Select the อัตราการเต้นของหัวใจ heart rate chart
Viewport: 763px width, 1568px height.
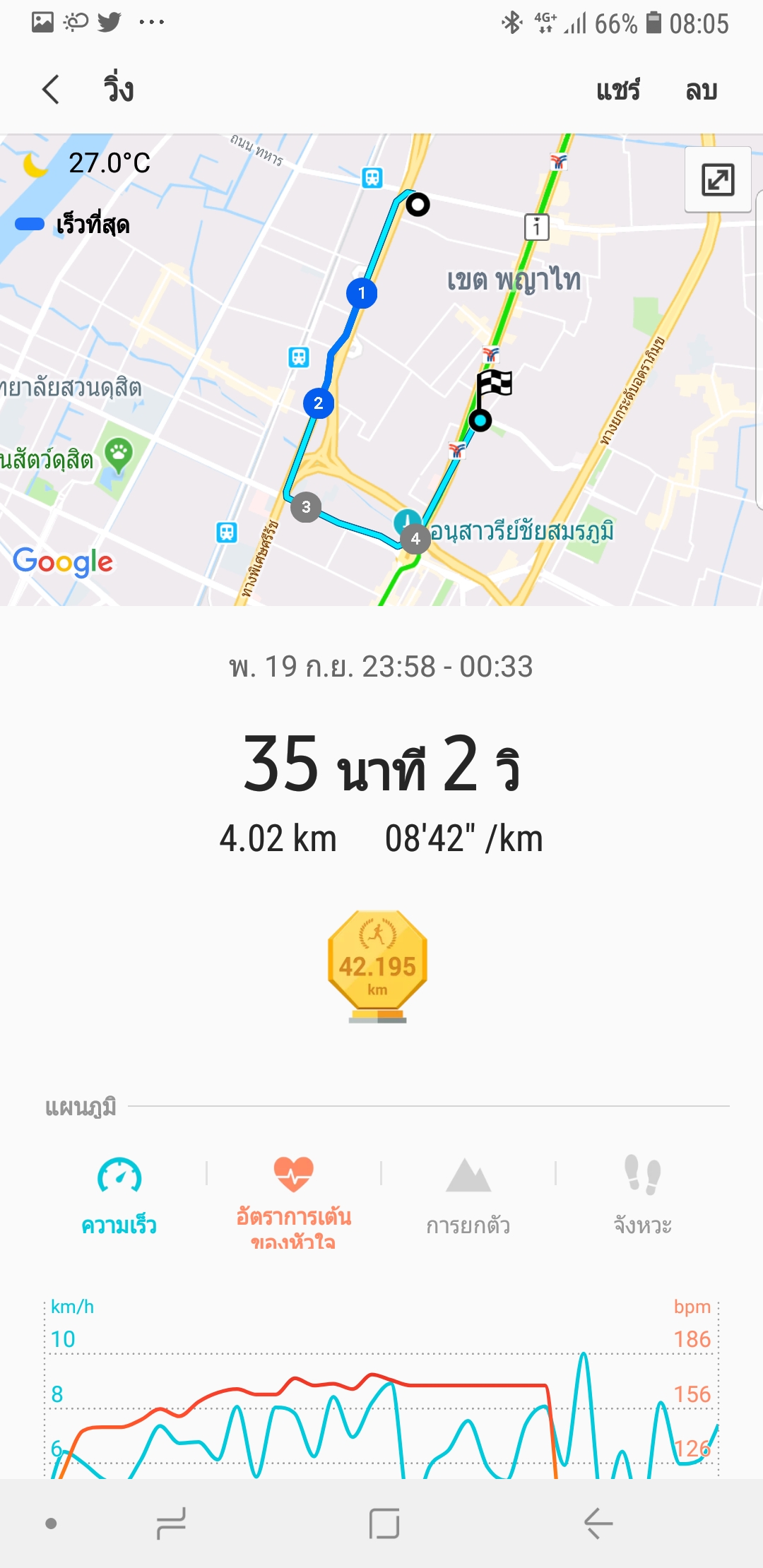tap(293, 1201)
